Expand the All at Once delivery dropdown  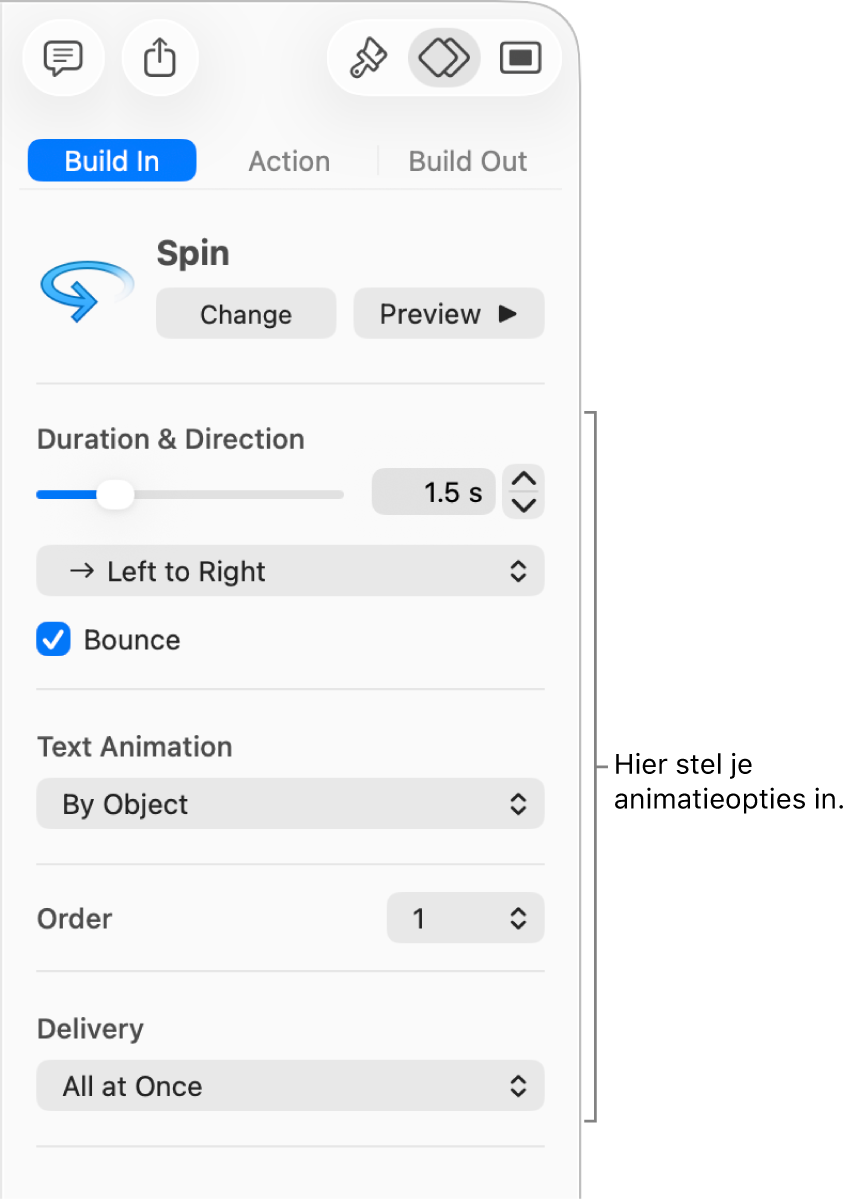tap(290, 1086)
